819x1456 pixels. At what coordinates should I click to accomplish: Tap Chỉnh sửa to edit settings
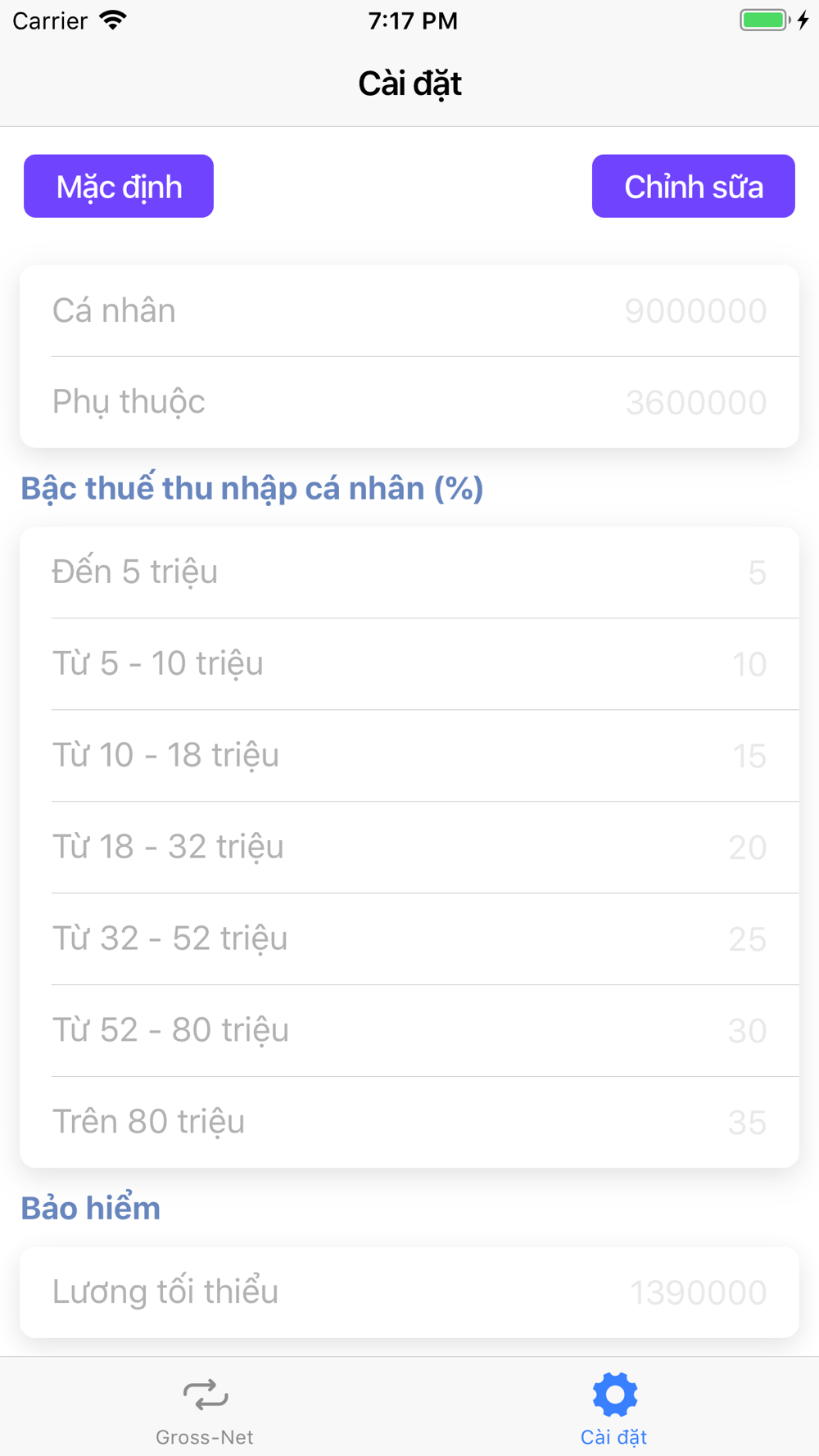pos(693,187)
